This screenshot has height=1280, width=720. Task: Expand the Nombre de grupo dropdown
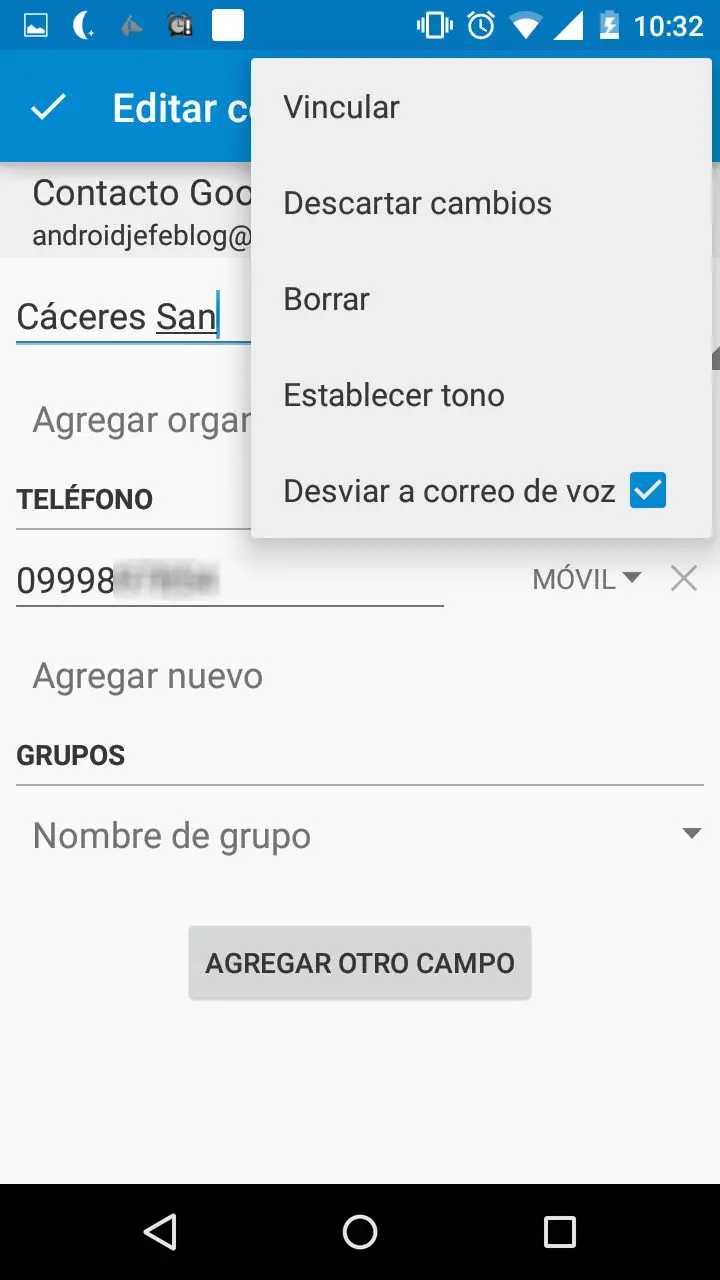coord(360,835)
